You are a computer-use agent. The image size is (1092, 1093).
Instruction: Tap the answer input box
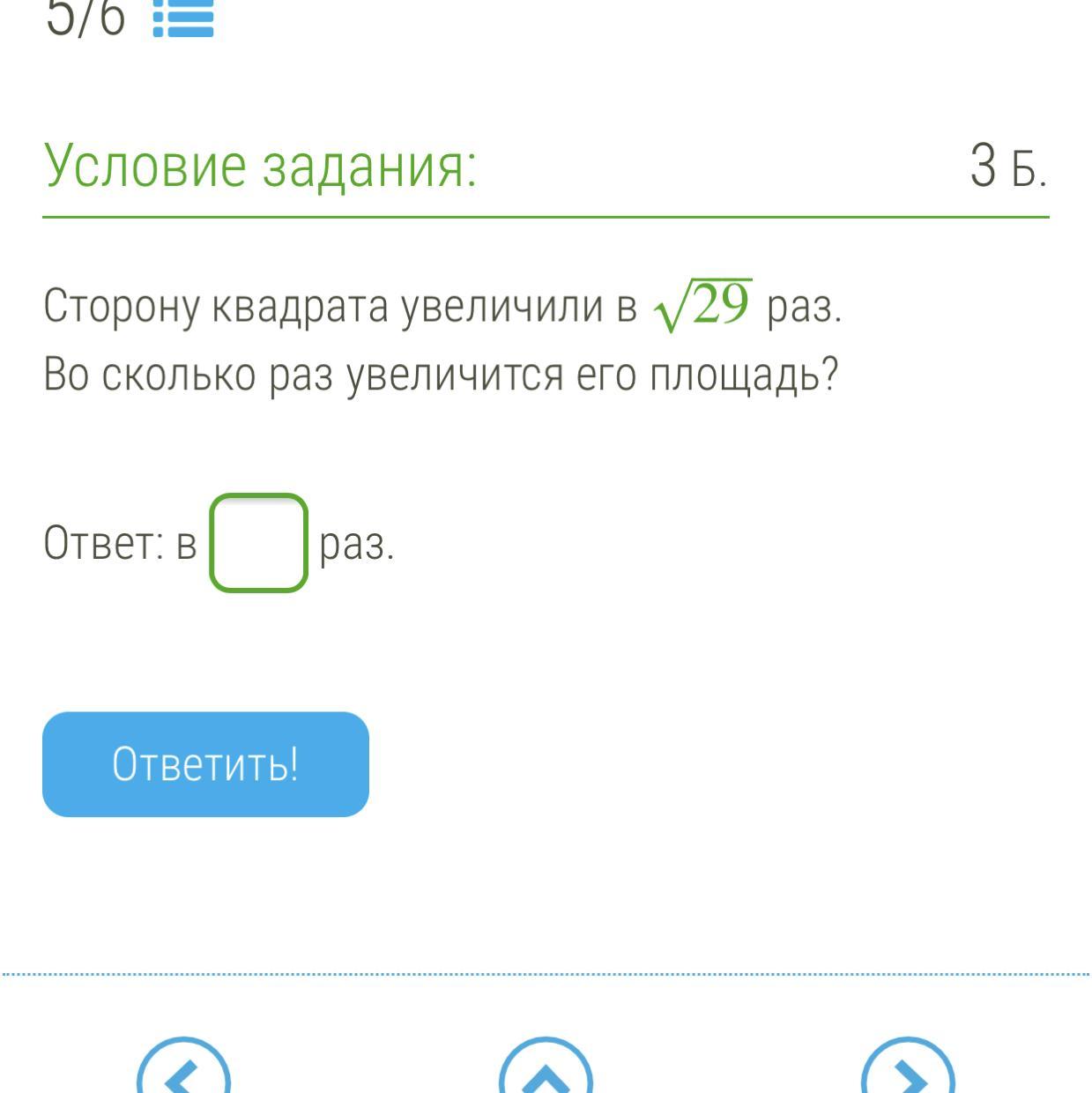click(x=258, y=543)
